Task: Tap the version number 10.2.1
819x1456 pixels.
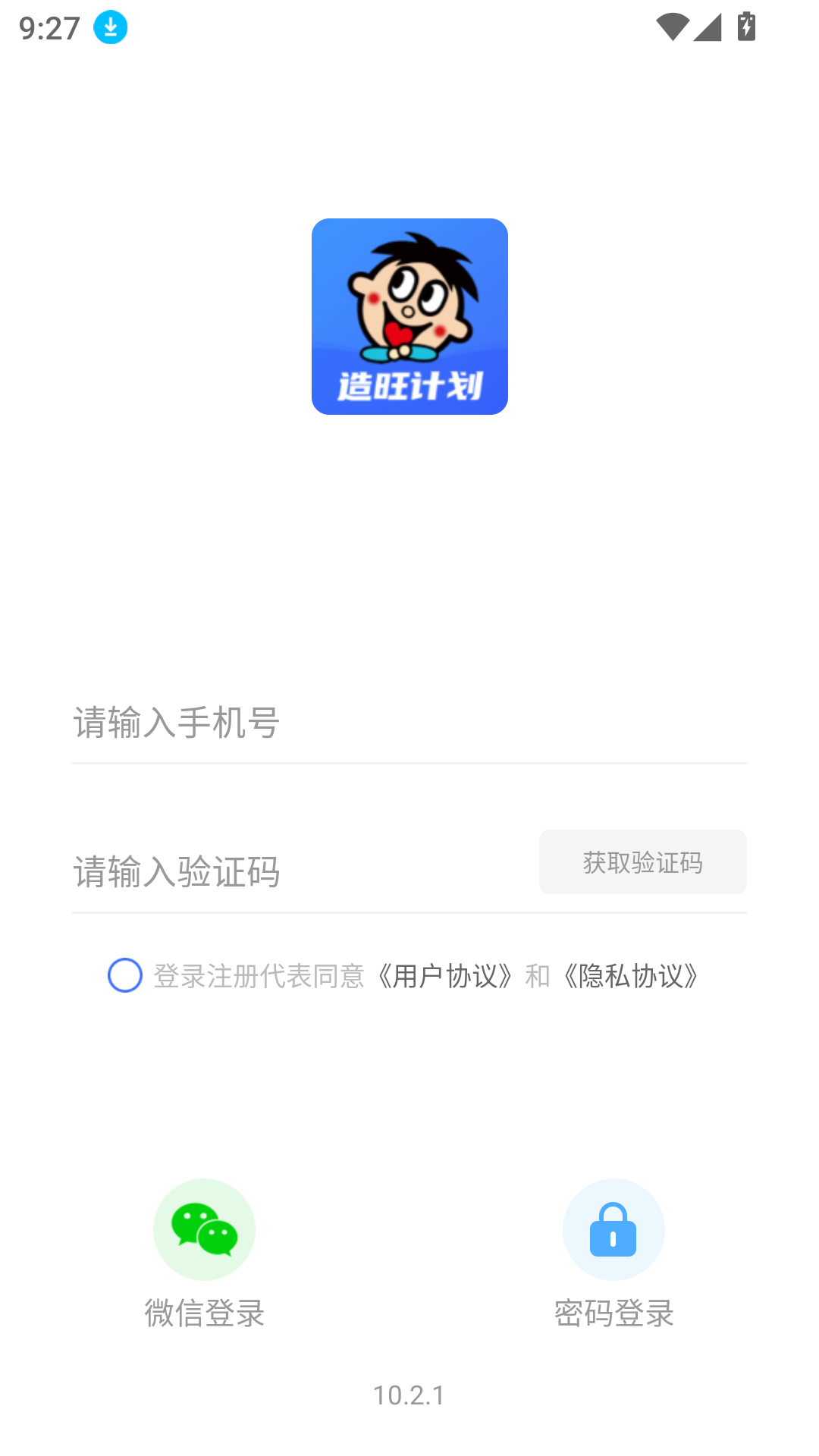Action: pyautogui.click(x=409, y=1395)
